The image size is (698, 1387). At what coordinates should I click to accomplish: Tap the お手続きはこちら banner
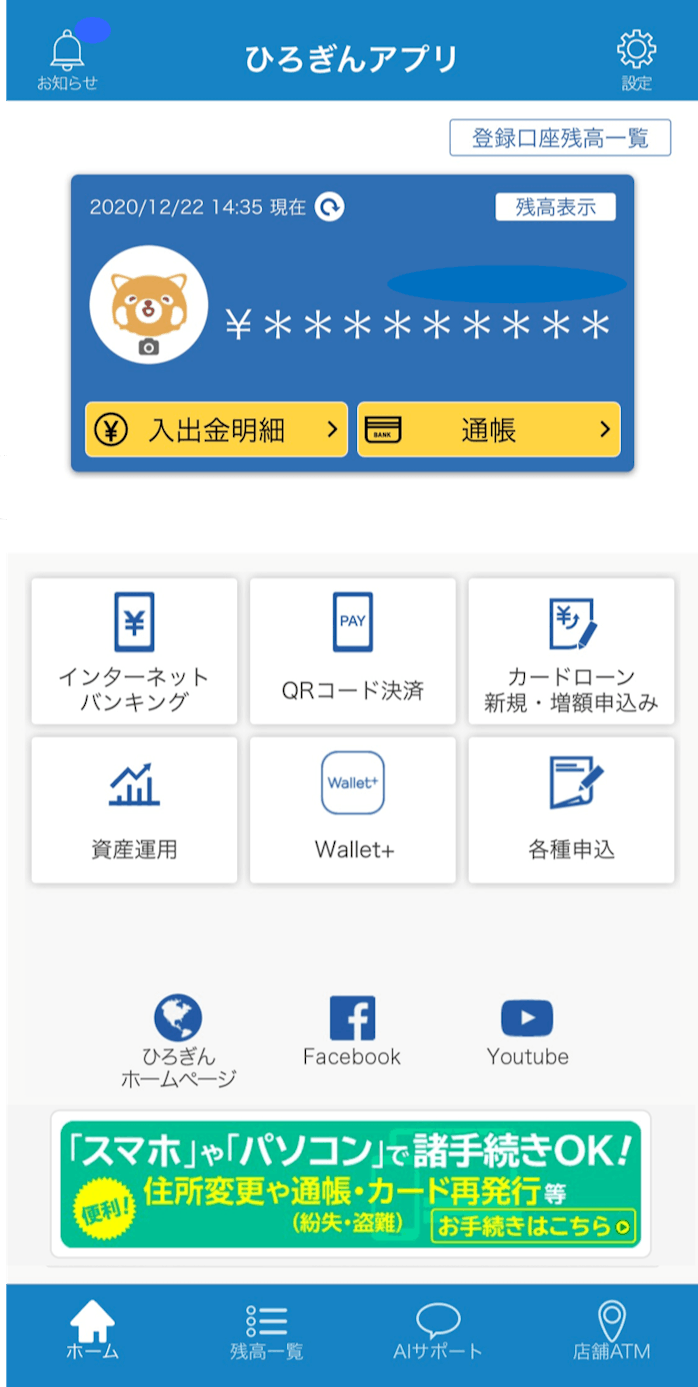pos(535,1226)
